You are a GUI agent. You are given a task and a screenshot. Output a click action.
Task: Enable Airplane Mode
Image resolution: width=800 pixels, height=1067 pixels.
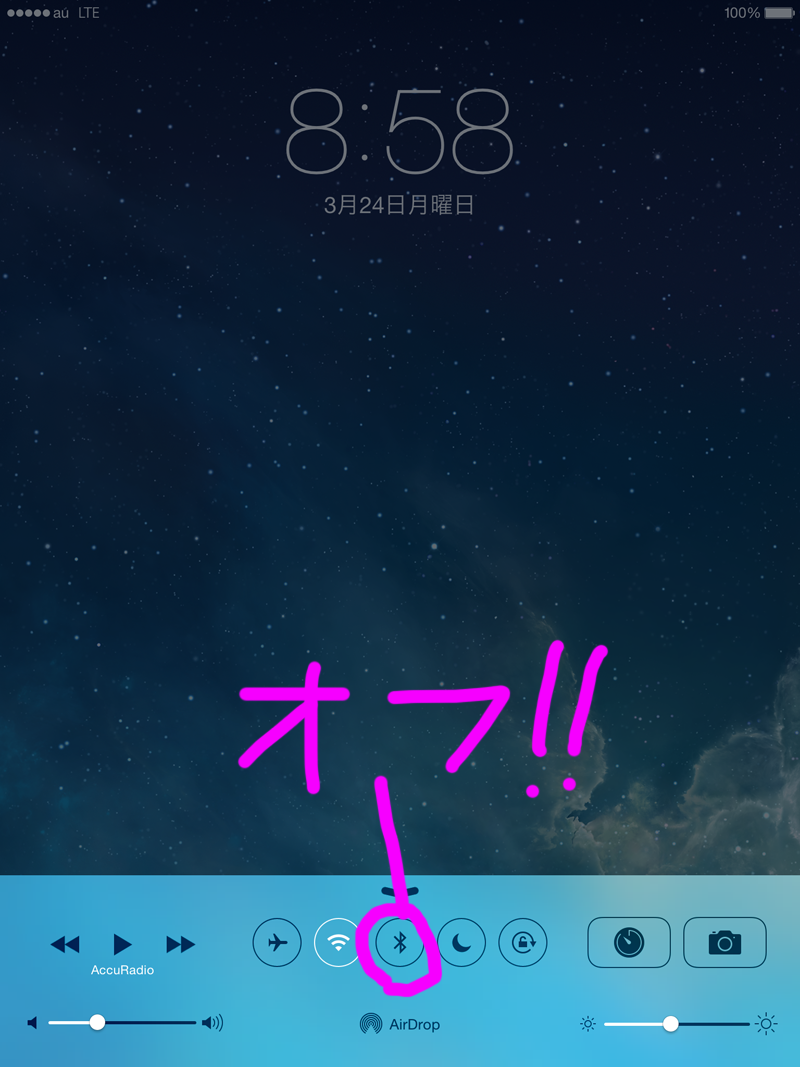[277, 942]
